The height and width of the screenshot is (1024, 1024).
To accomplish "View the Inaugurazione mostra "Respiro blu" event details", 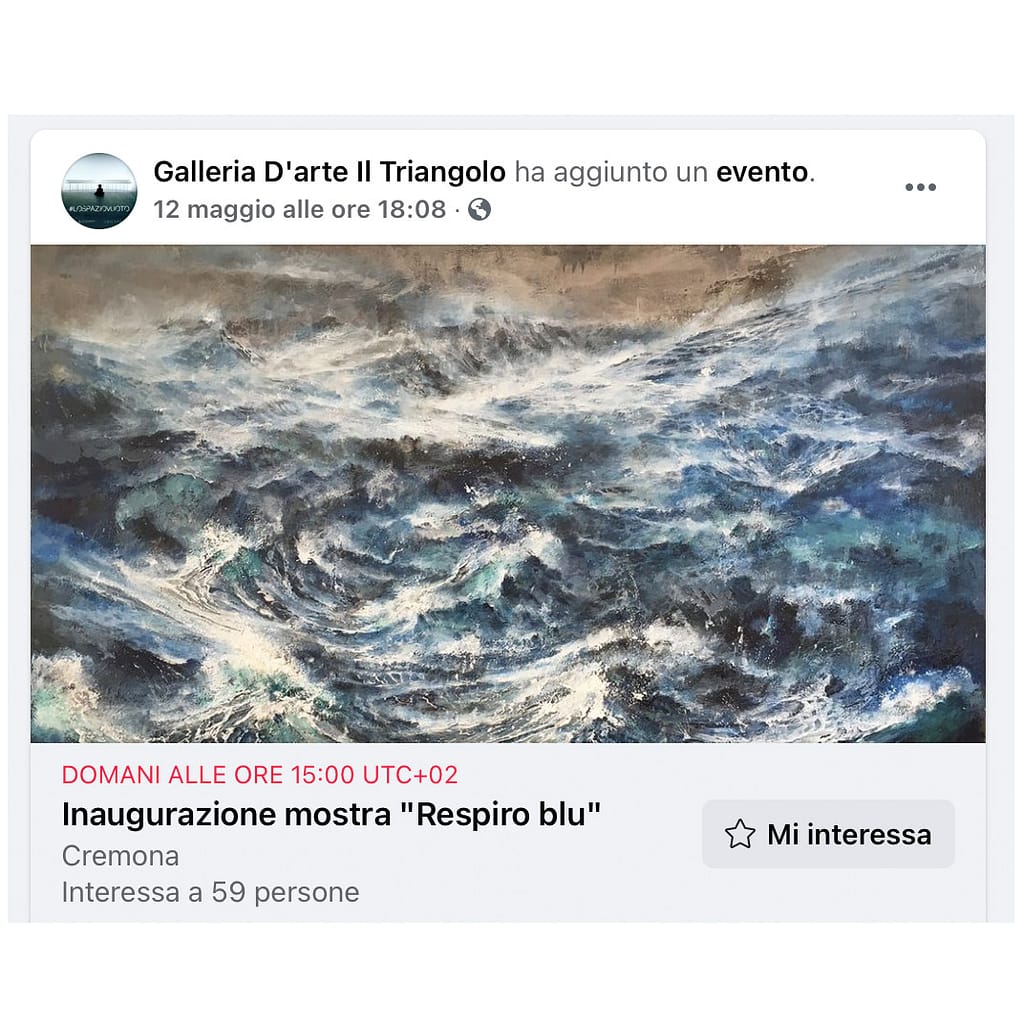I will tap(331, 815).
